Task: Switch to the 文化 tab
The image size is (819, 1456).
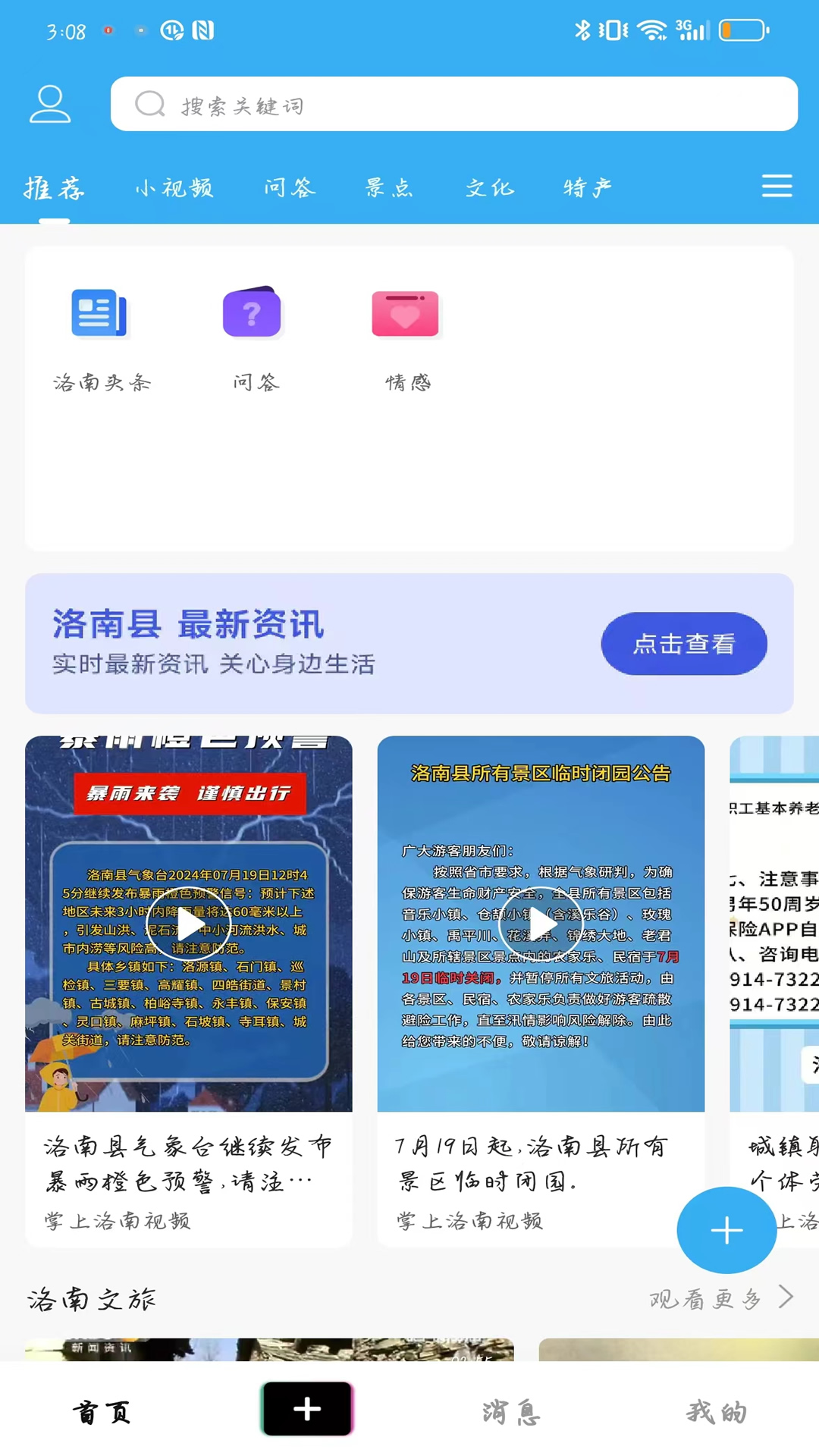Action: click(489, 187)
